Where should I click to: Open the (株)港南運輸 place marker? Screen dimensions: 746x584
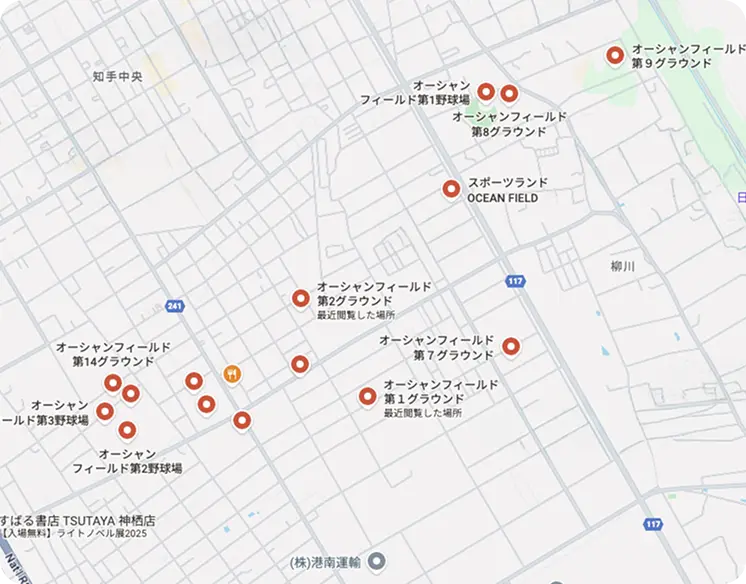tap(376, 562)
